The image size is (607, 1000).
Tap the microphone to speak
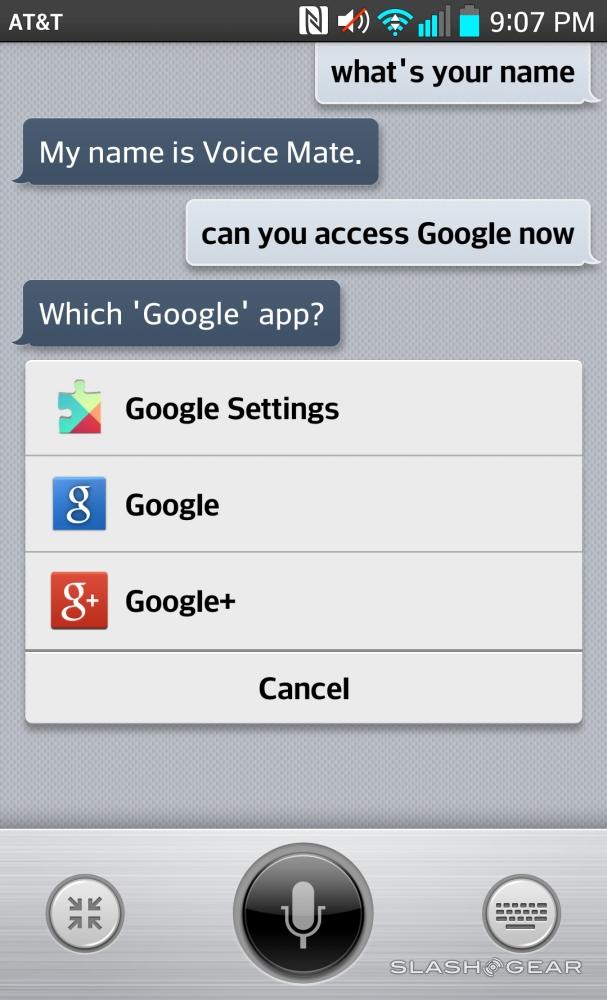303,913
